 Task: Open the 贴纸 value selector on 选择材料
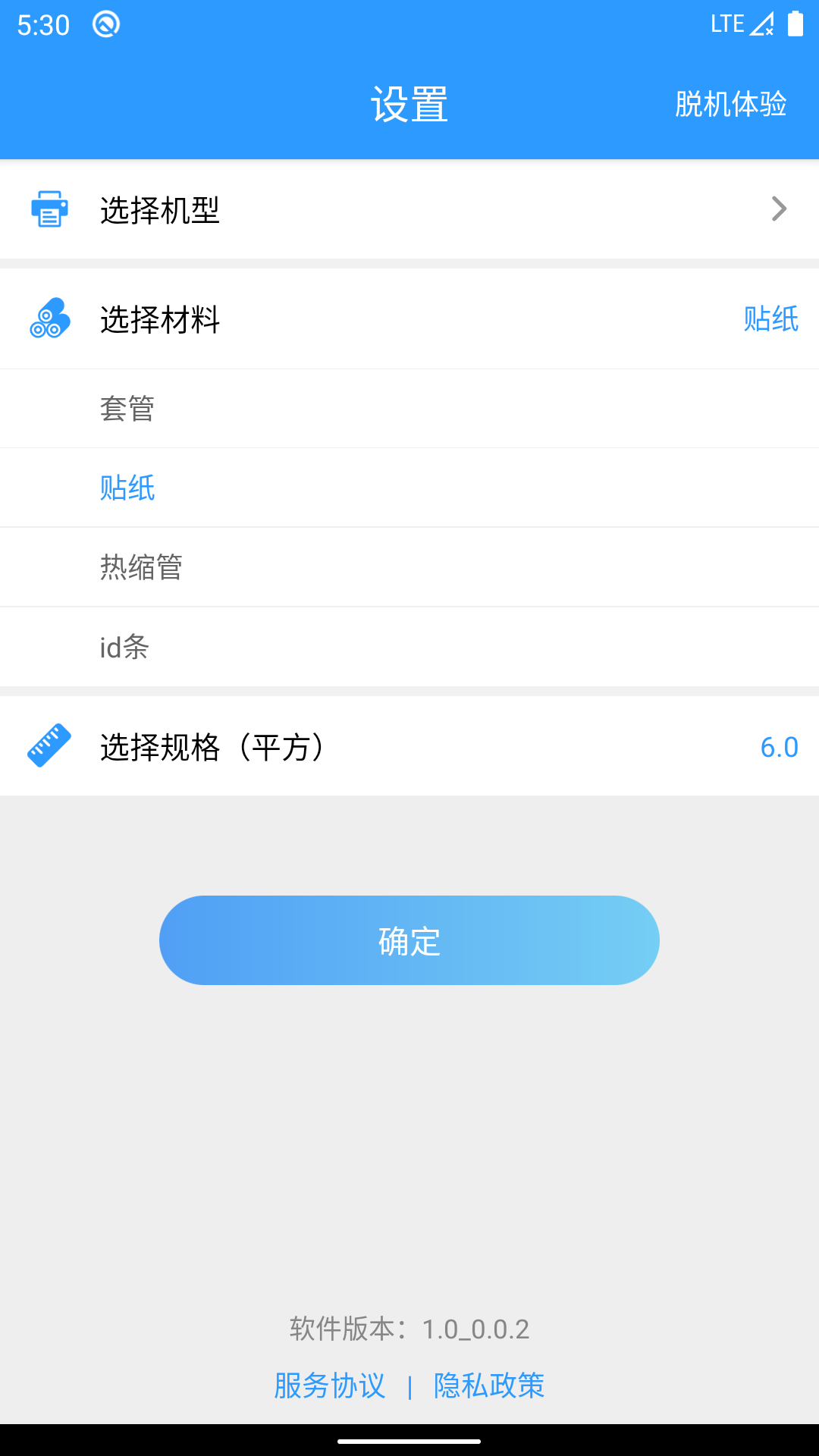pyautogui.click(x=770, y=320)
